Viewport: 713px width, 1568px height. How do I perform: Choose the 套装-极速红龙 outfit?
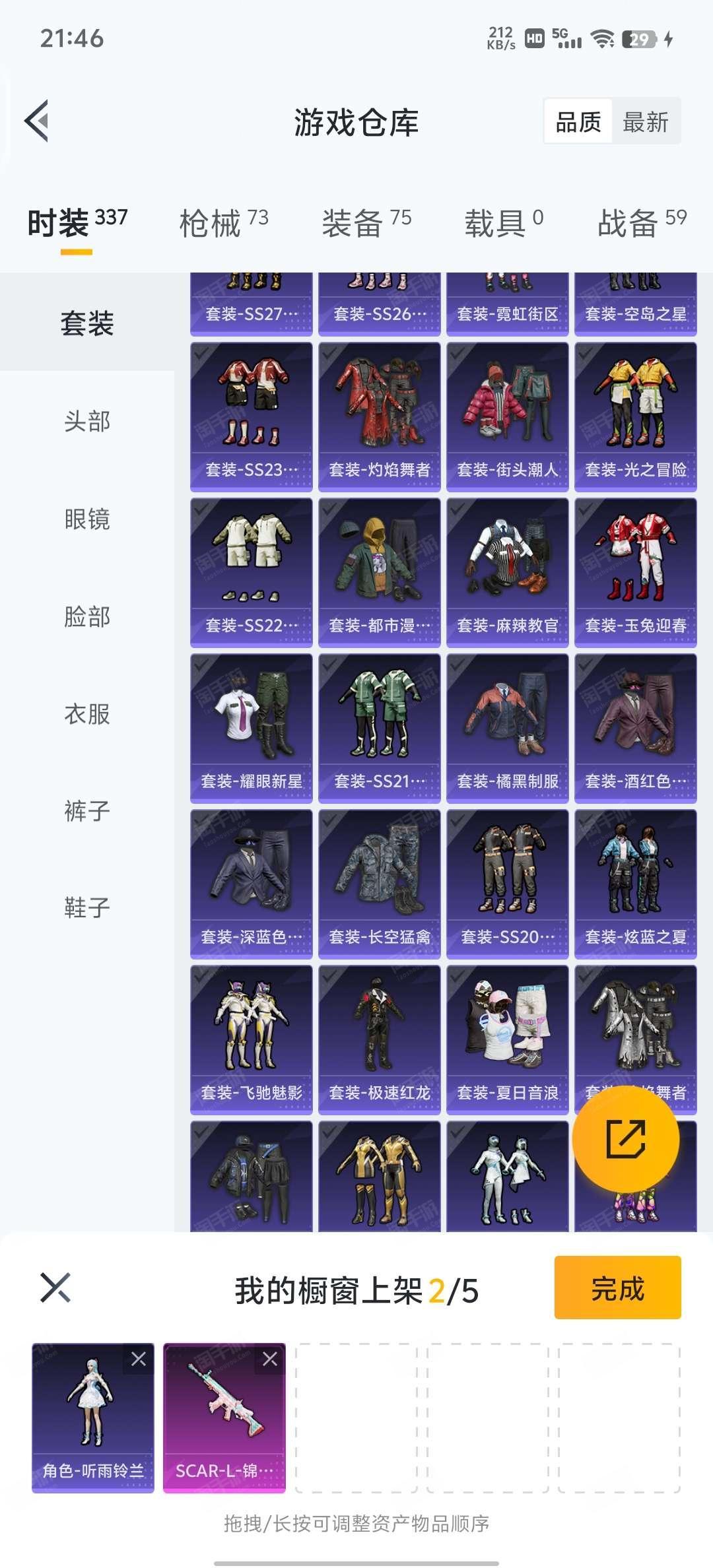tap(379, 1039)
